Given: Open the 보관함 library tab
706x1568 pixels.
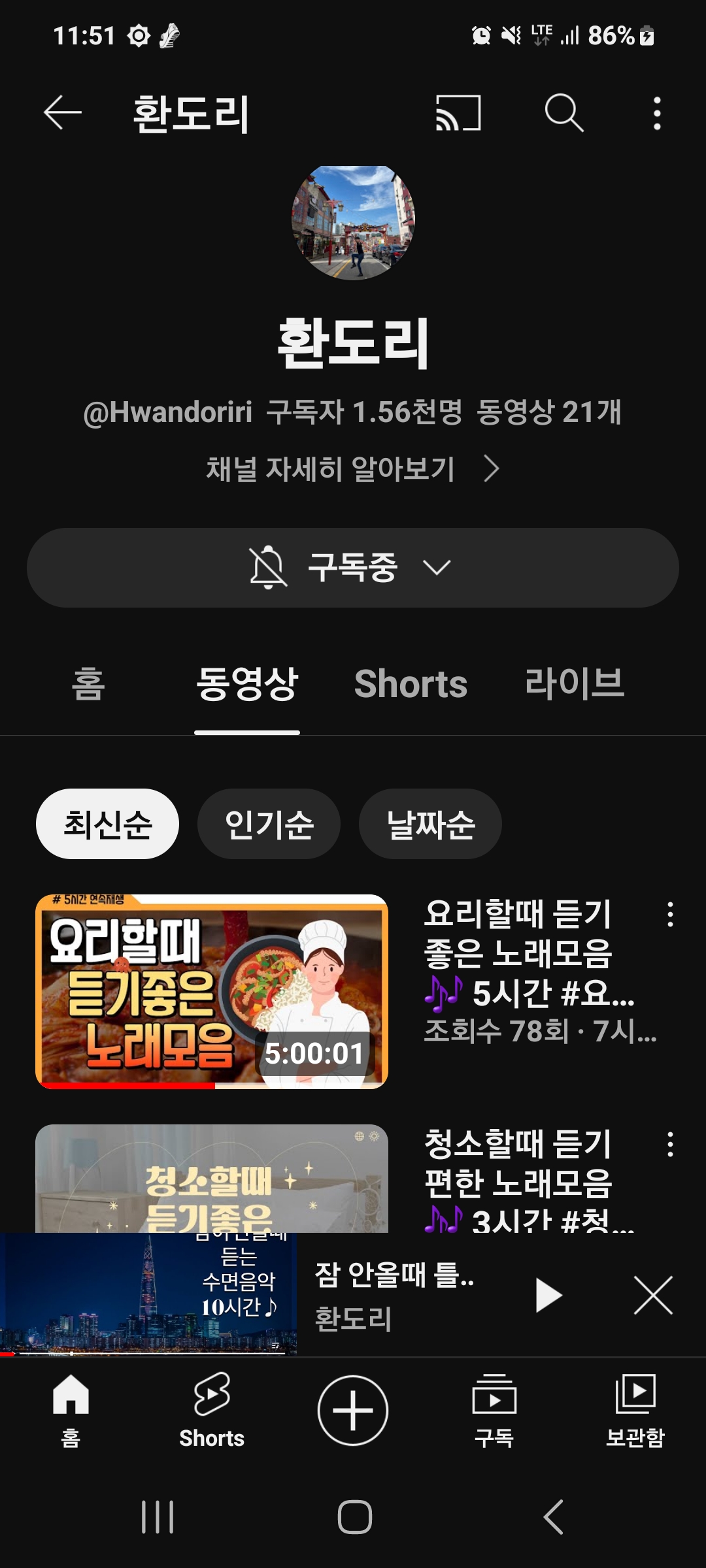Looking at the screenshot, I should pyautogui.click(x=635, y=1410).
